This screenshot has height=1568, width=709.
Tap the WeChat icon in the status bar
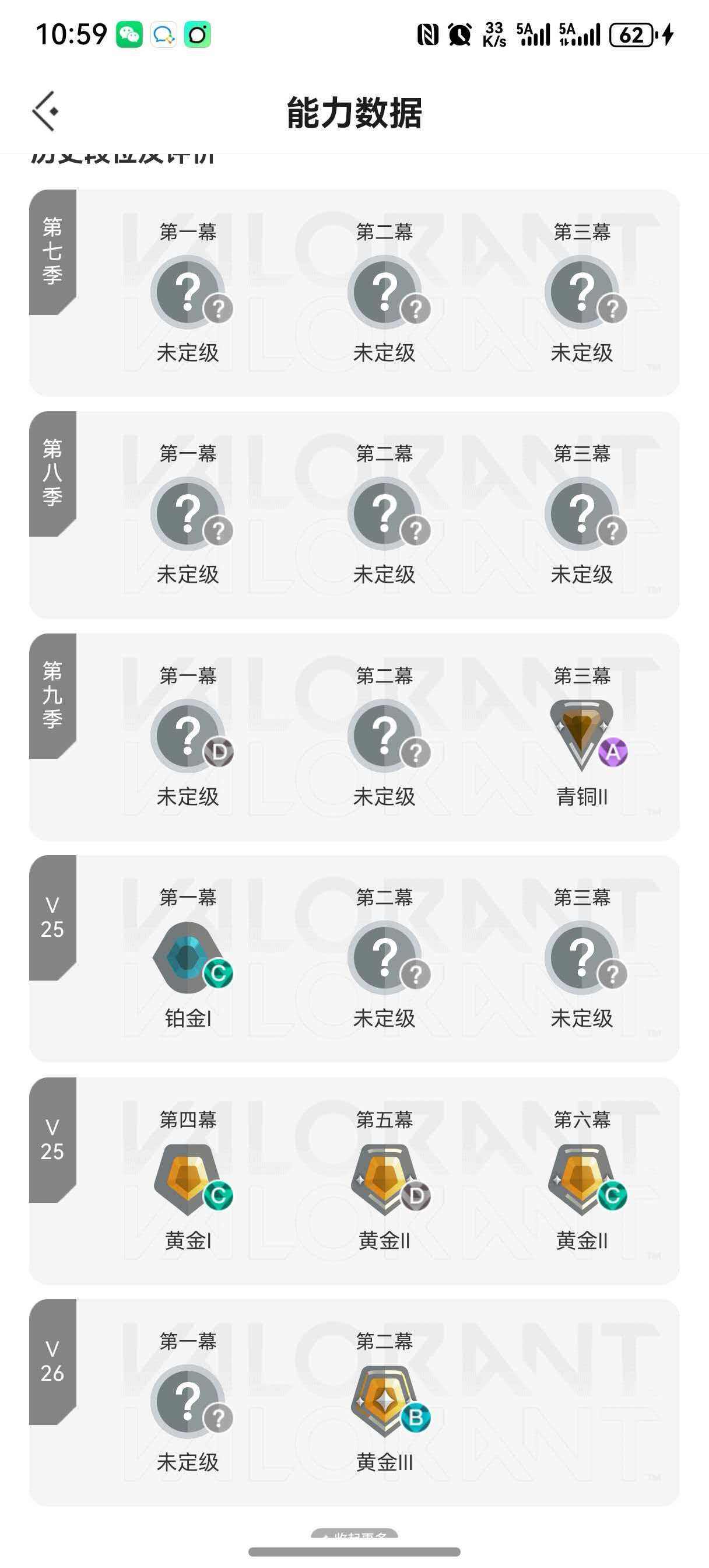point(131,36)
